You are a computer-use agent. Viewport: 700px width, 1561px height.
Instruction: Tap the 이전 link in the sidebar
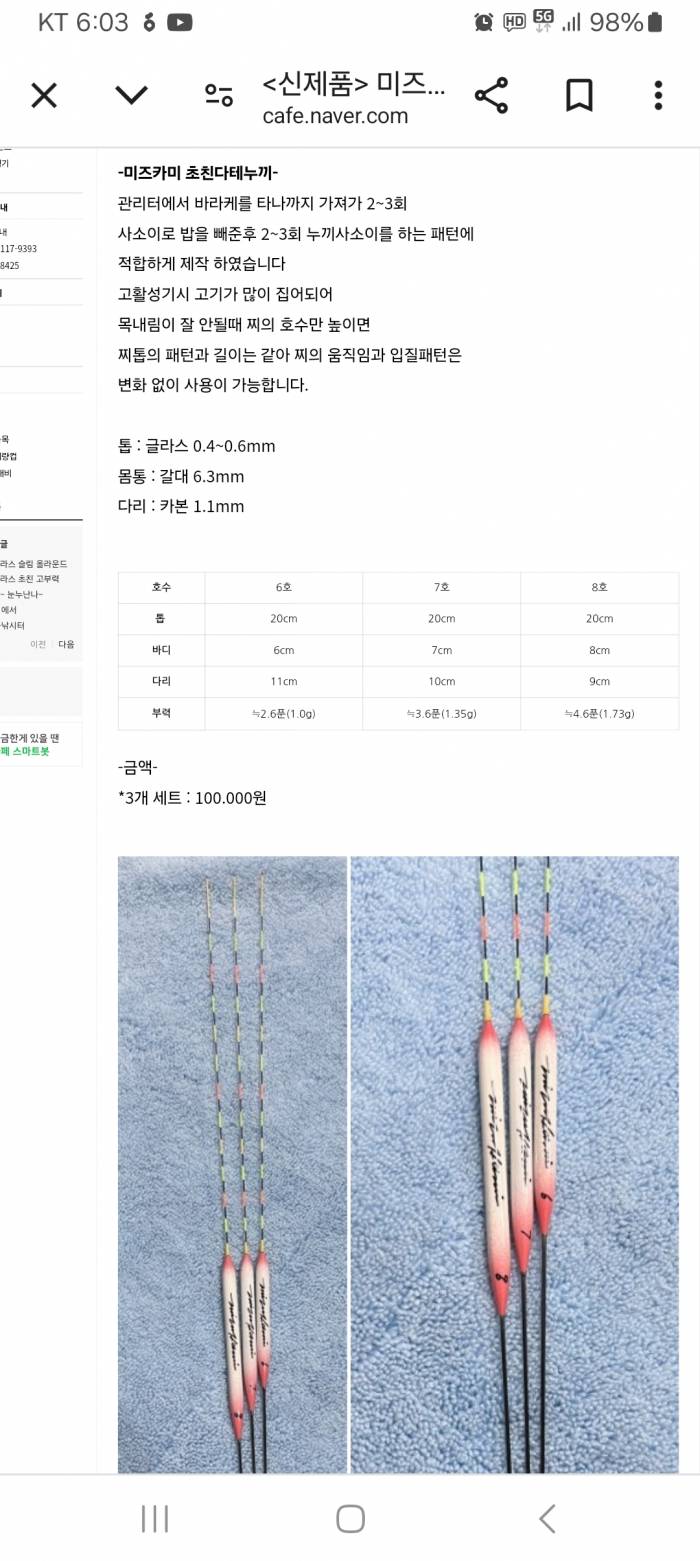(38, 644)
